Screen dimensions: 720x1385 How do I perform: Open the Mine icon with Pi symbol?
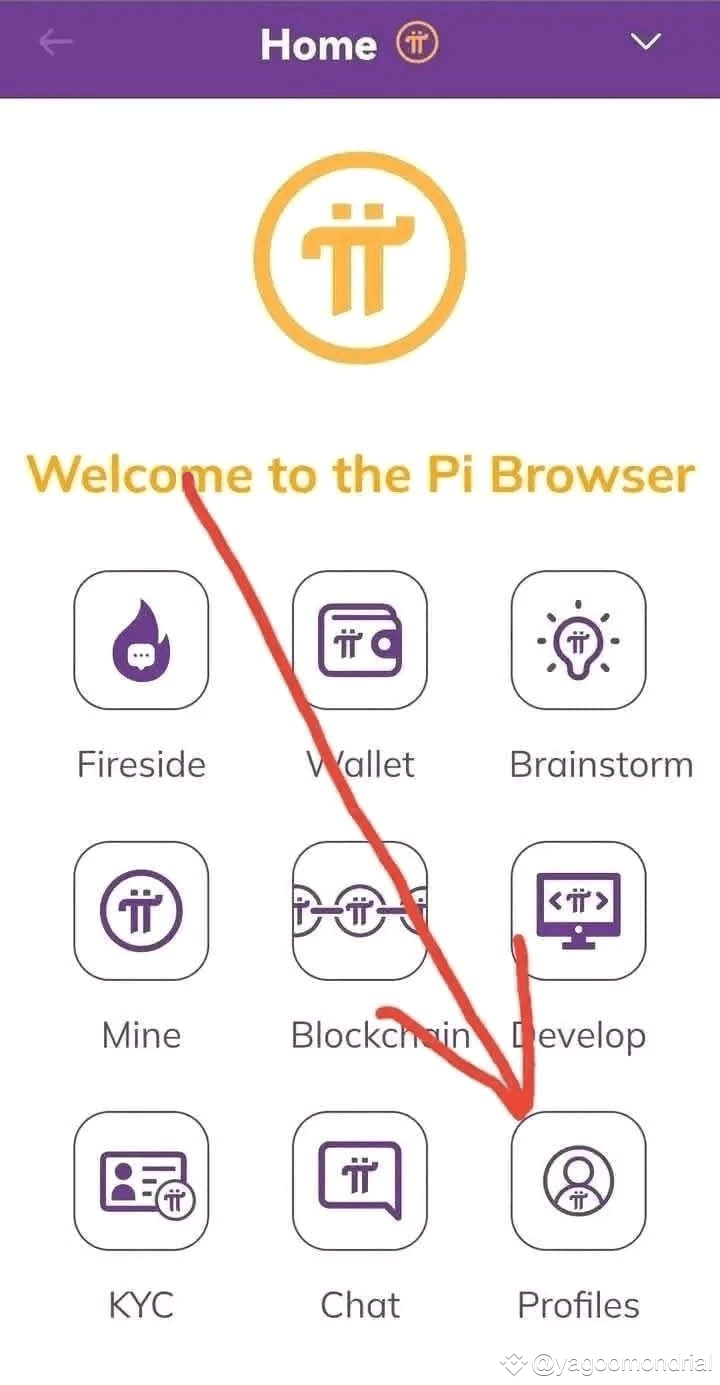point(141,911)
